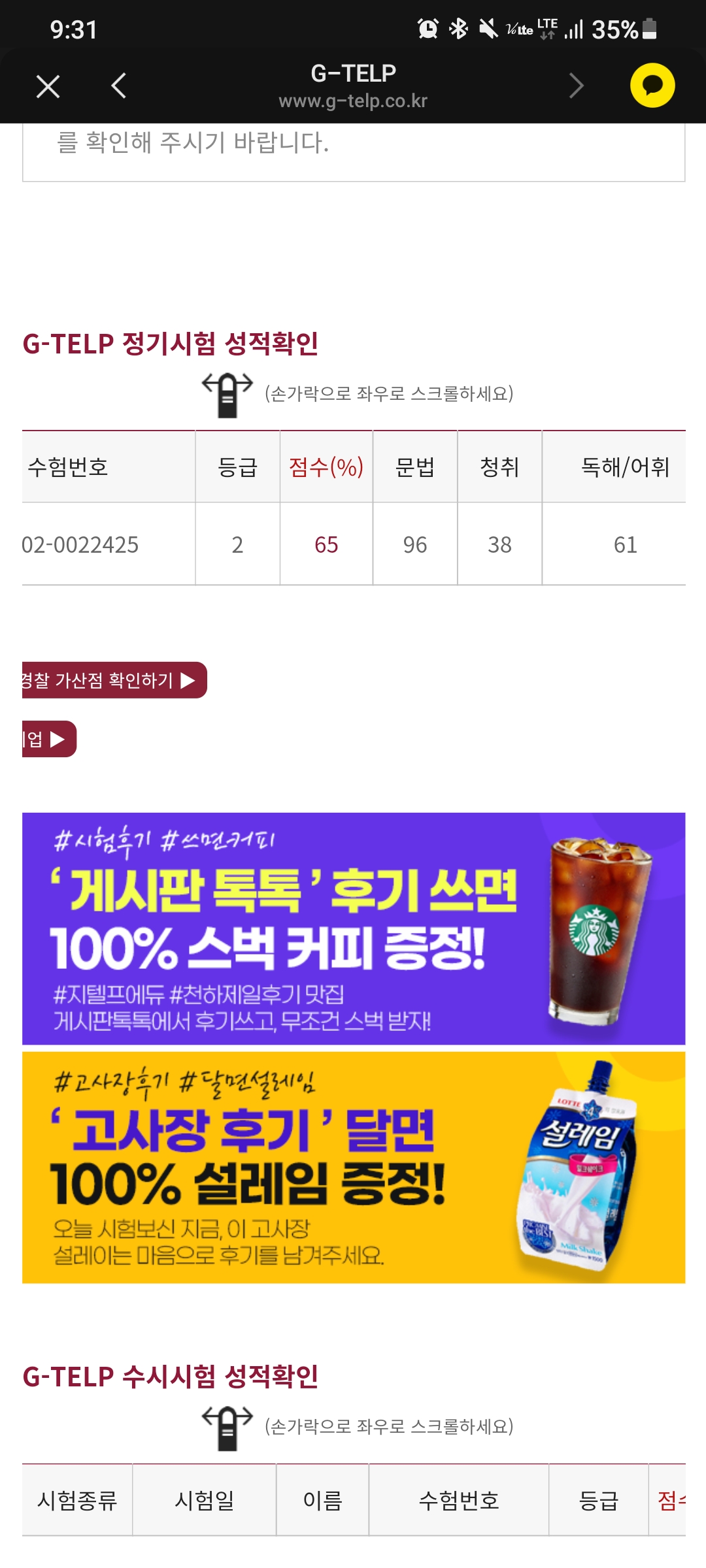Tap the maroon button ending in 업
Viewport: 706px width, 1568px height.
[48, 739]
